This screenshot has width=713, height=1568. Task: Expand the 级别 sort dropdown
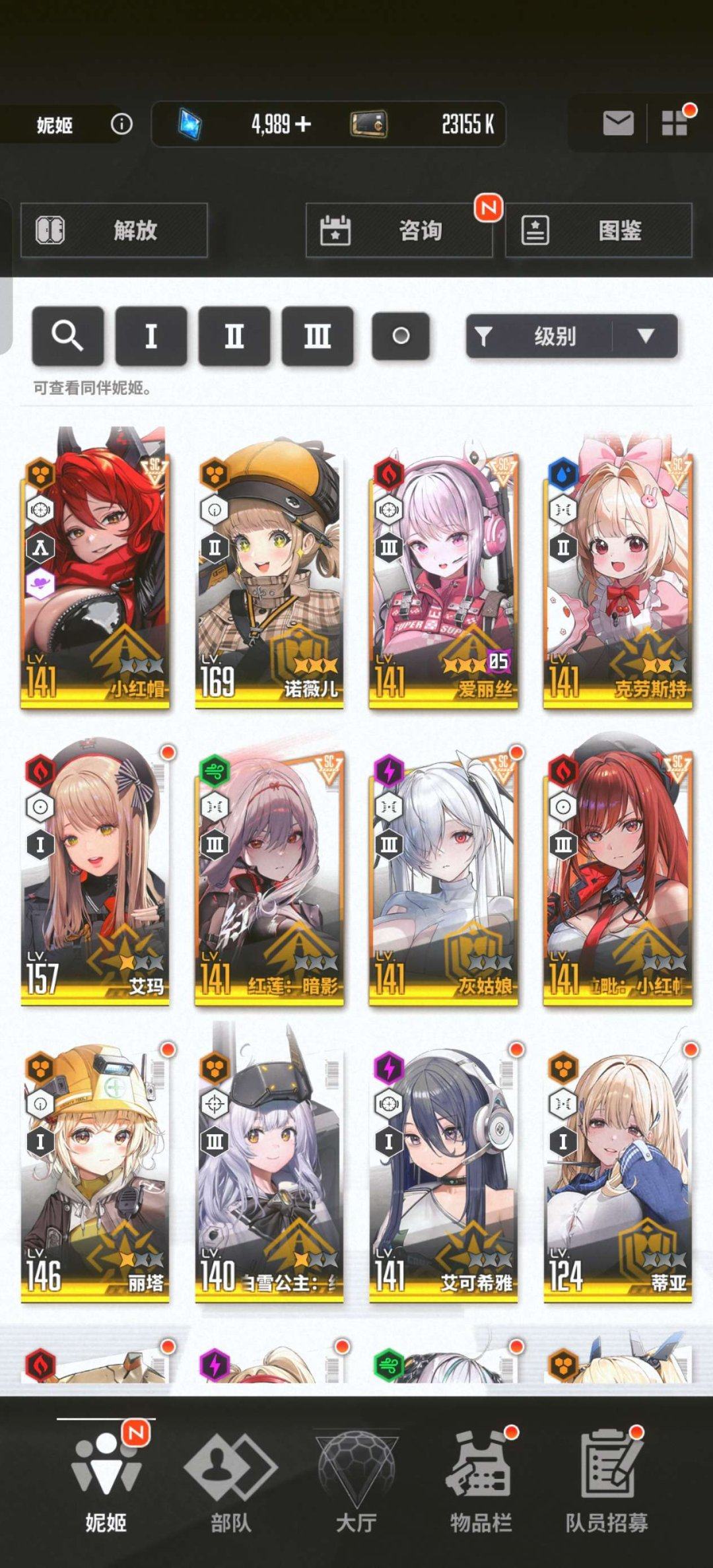(x=645, y=336)
